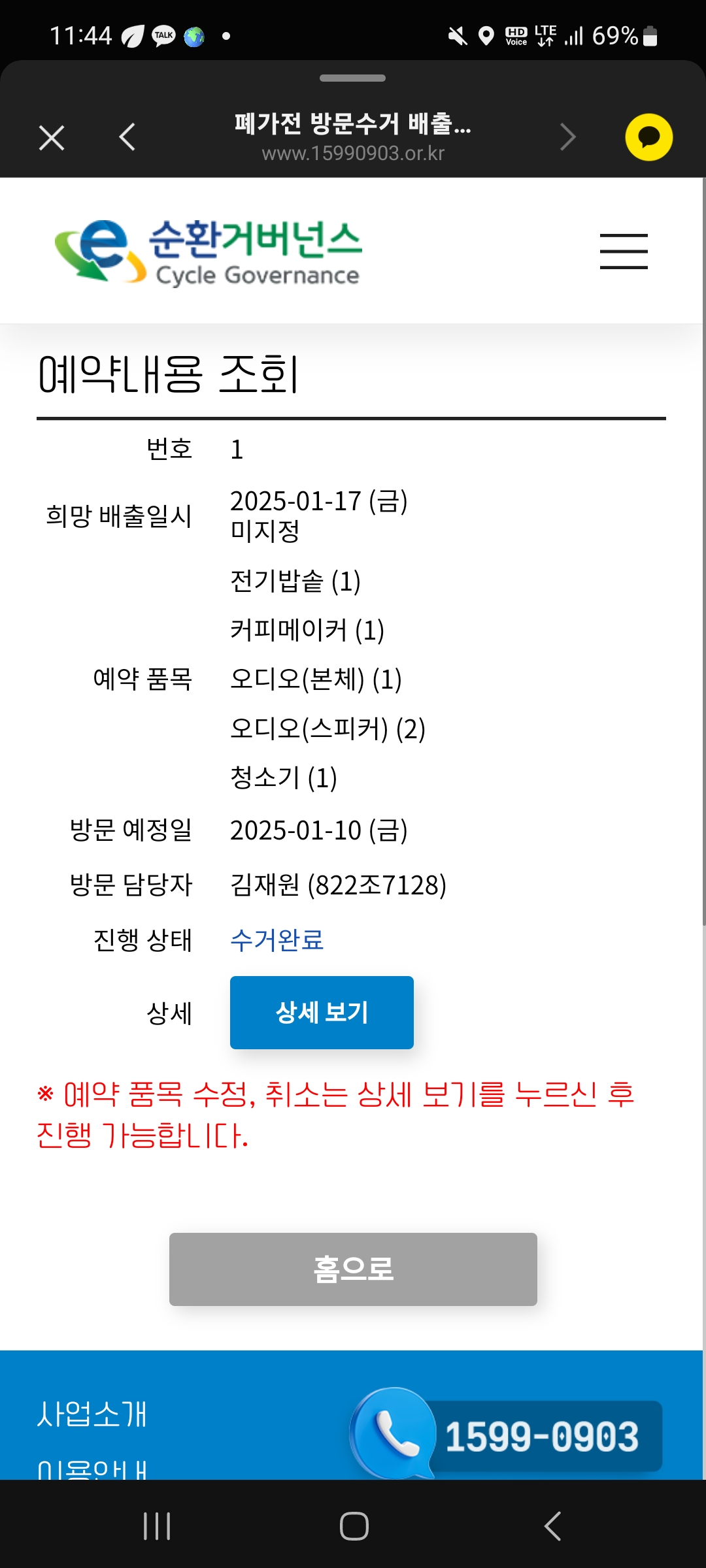Tap the 상세 보기 button
706x1568 pixels.
(322, 1013)
